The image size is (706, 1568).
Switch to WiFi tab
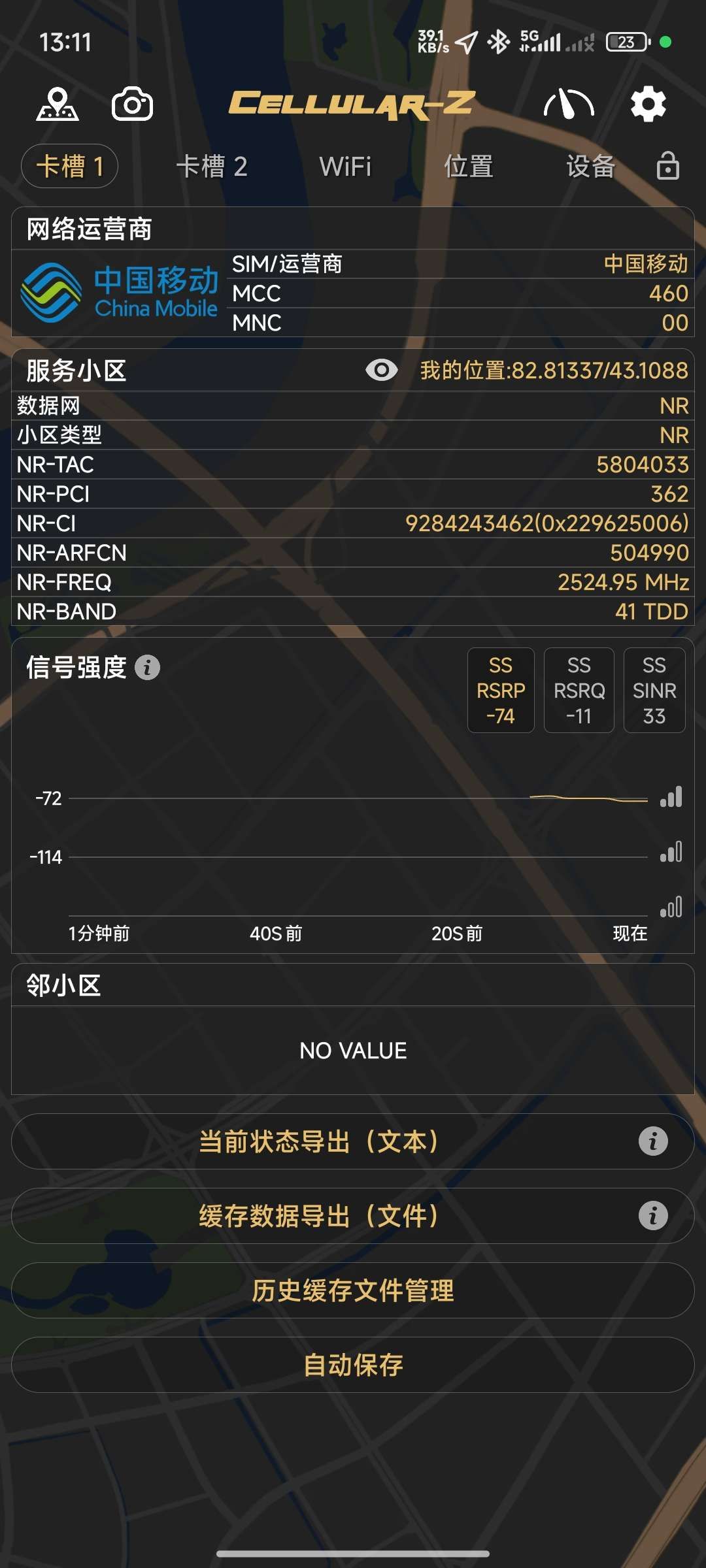click(x=345, y=167)
